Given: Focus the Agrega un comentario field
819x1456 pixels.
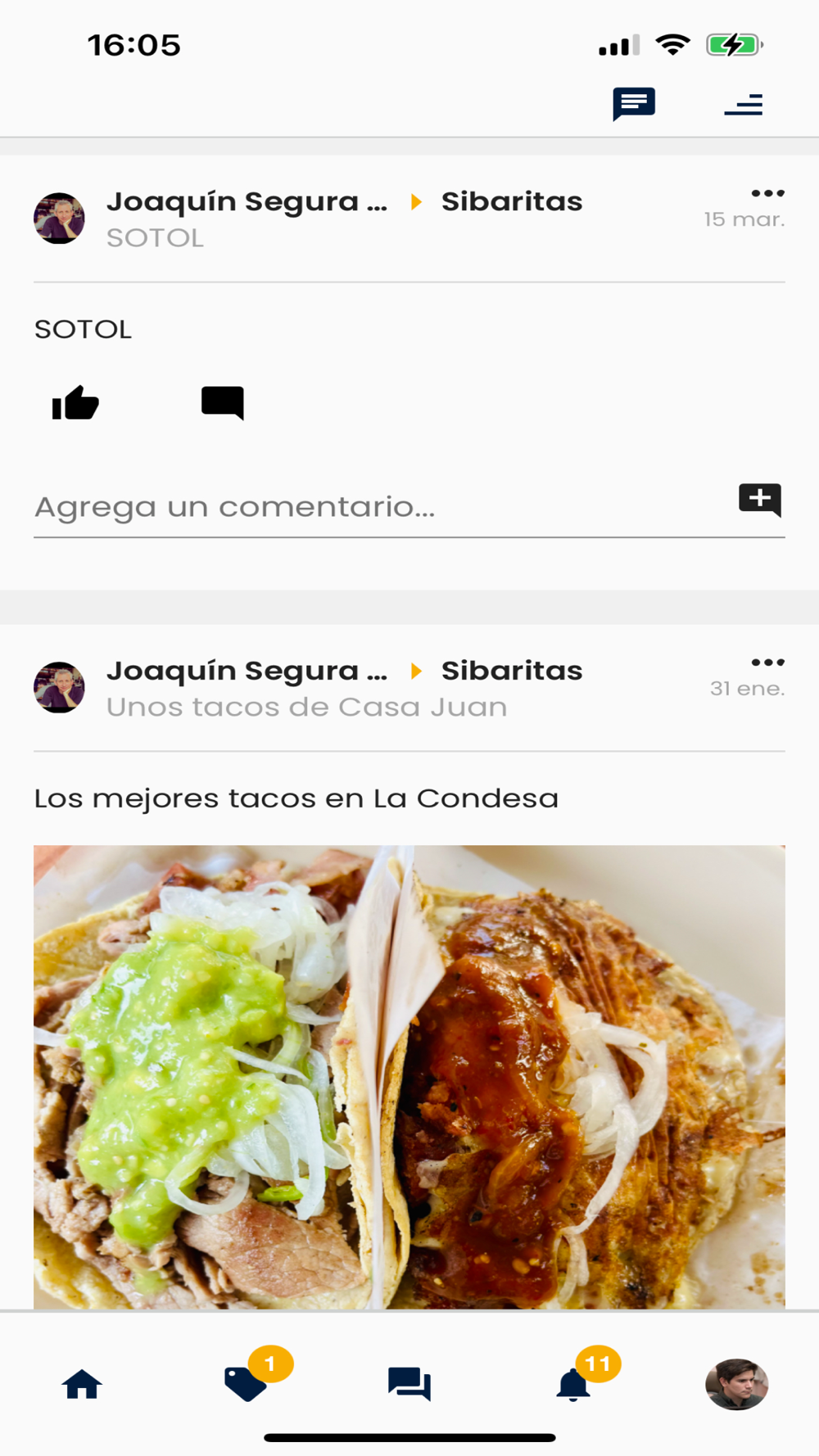Looking at the screenshot, I should coord(377,507).
